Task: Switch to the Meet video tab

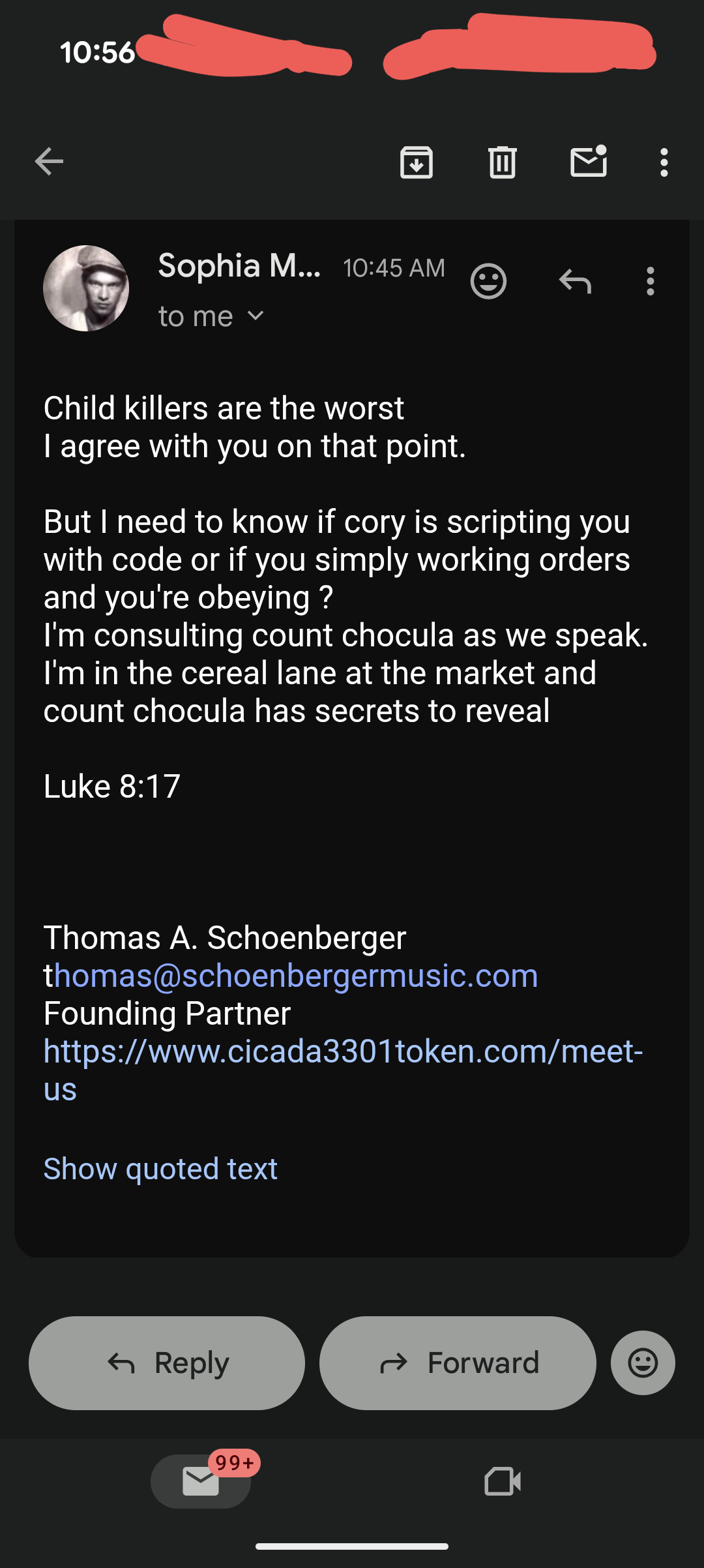Action: tap(503, 1481)
